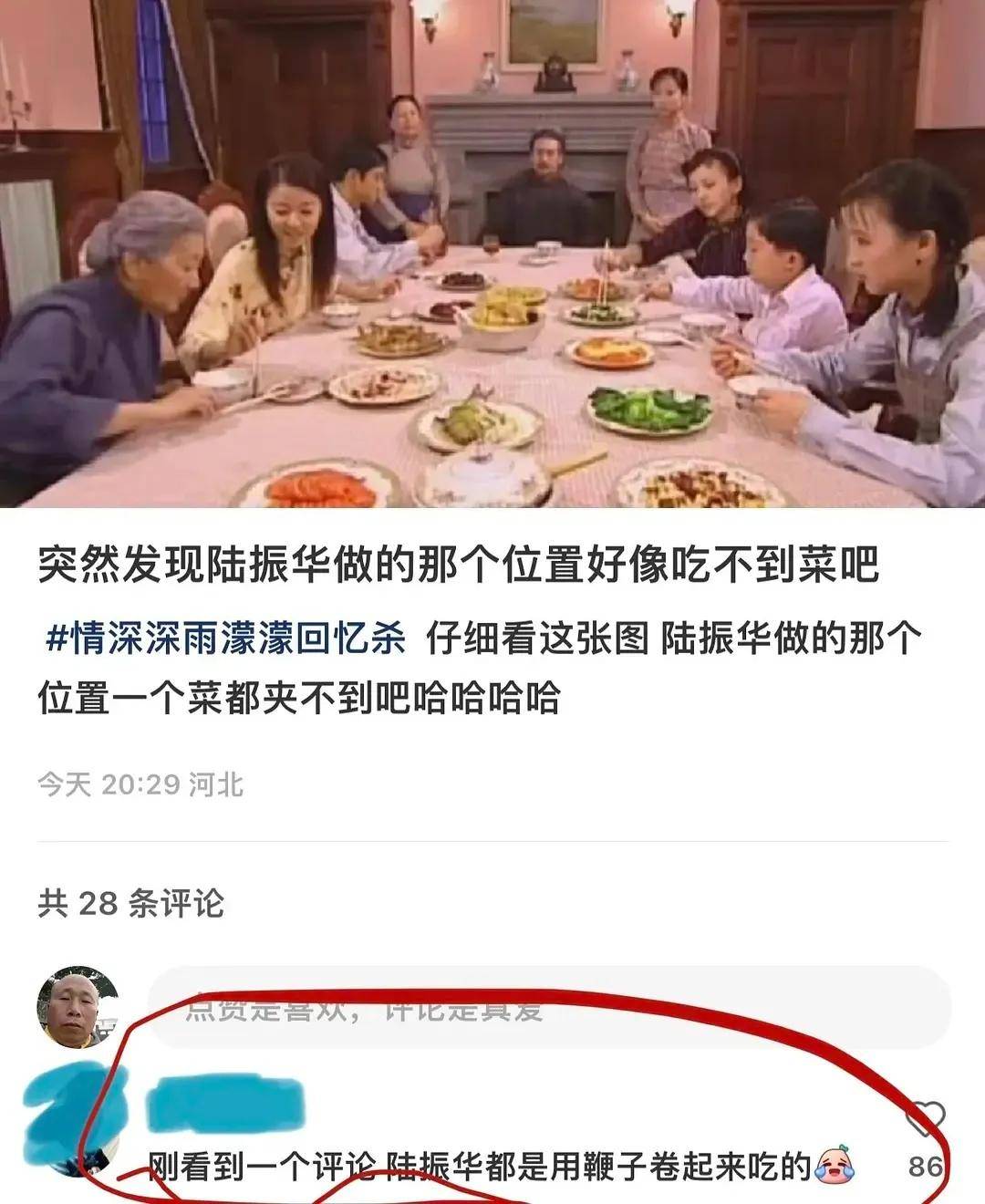The height and width of the screenshot is (1204, 985).
Task: Open your profile avatar beside comment box
Action: 77,1008
